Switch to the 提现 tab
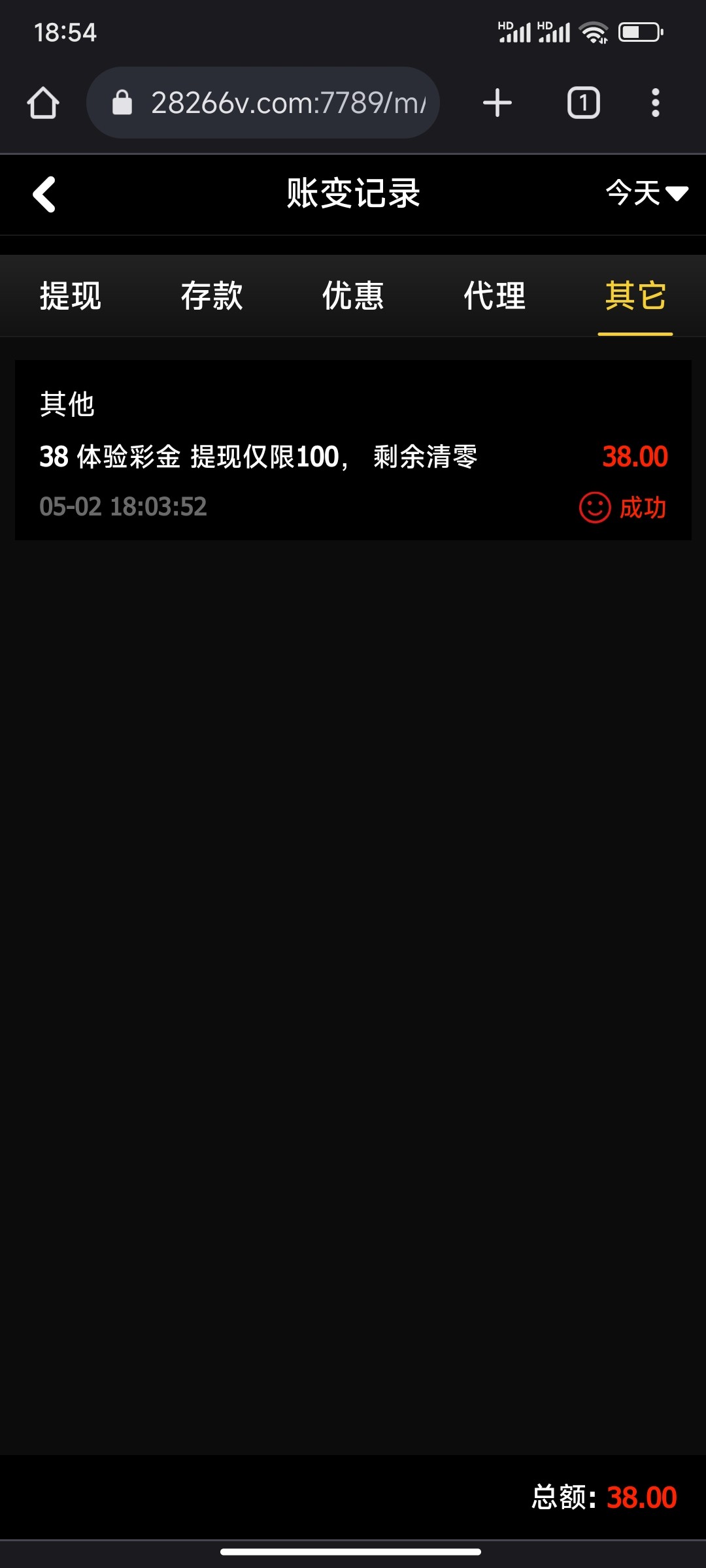The height and width of the screenshot is (1568, 706). coord(71,296)
